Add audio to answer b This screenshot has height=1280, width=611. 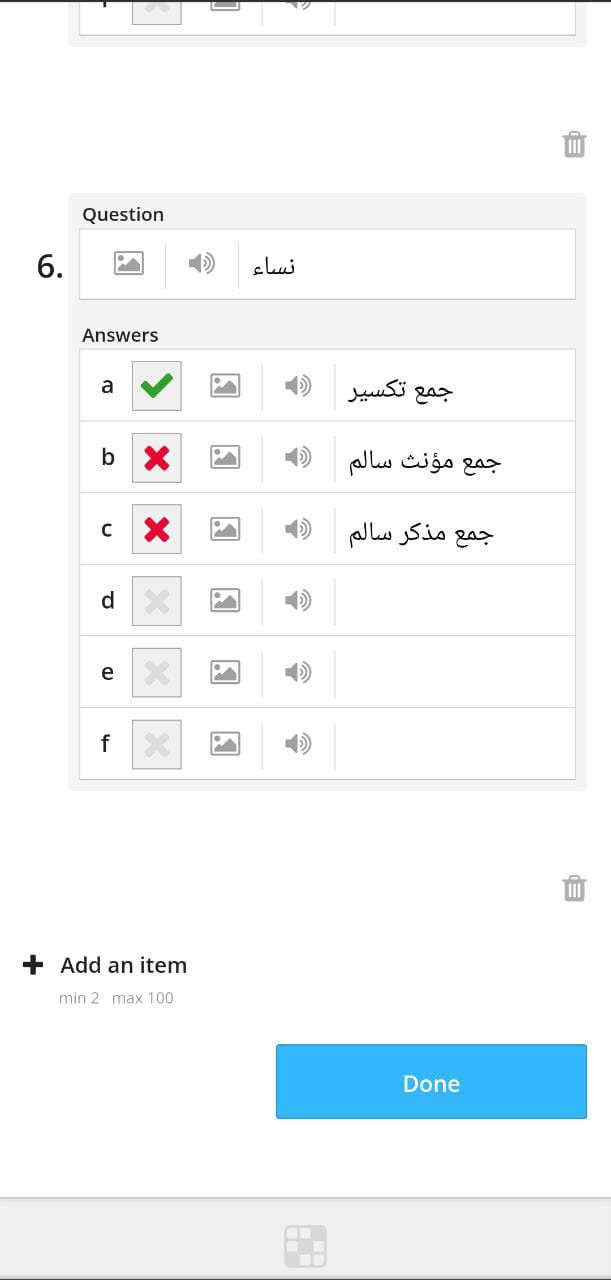point(298,457)
